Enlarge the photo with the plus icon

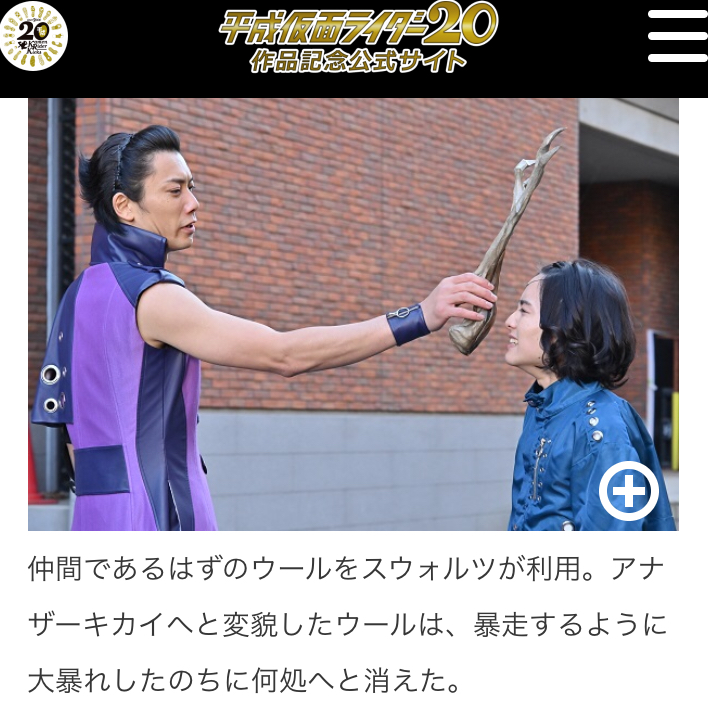628,491
